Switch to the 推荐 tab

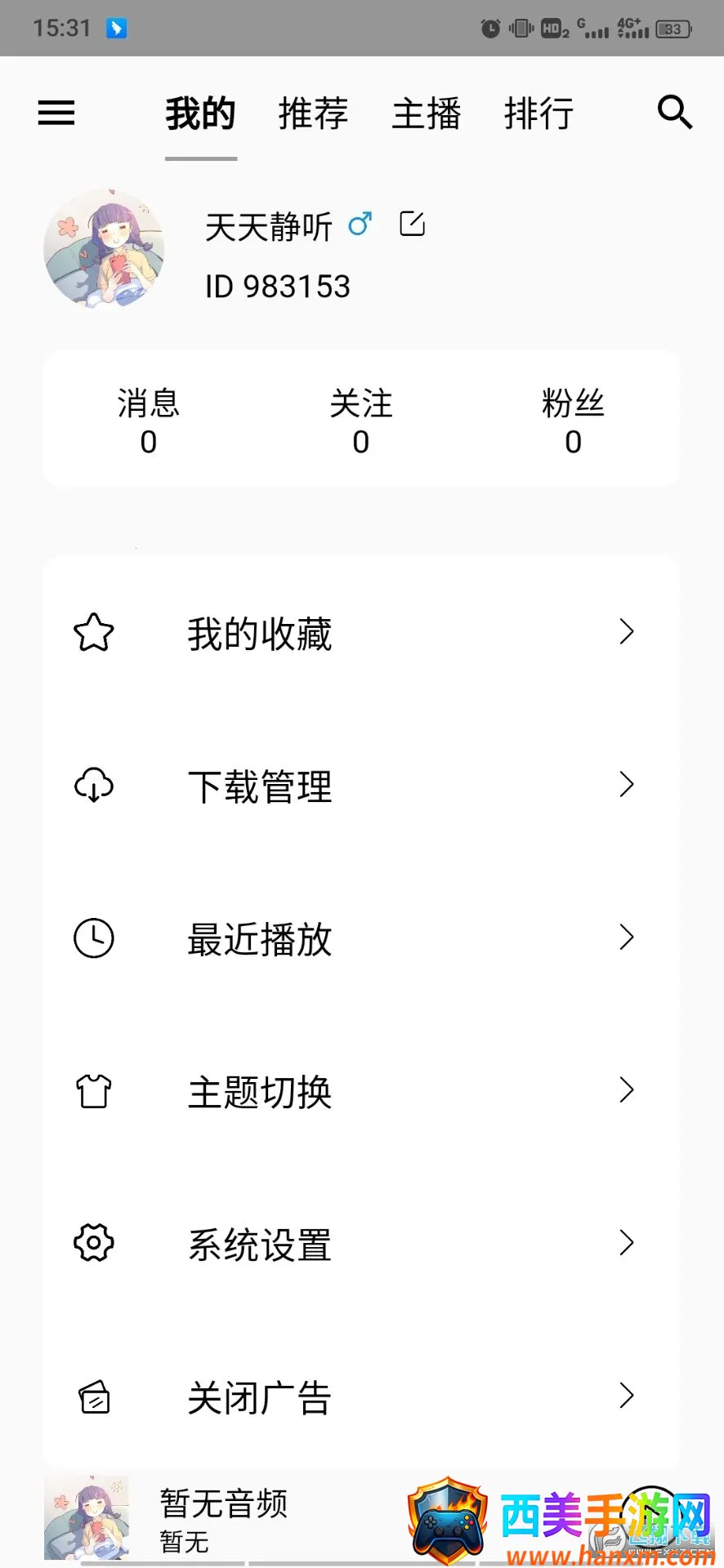[x=313, y=114]
